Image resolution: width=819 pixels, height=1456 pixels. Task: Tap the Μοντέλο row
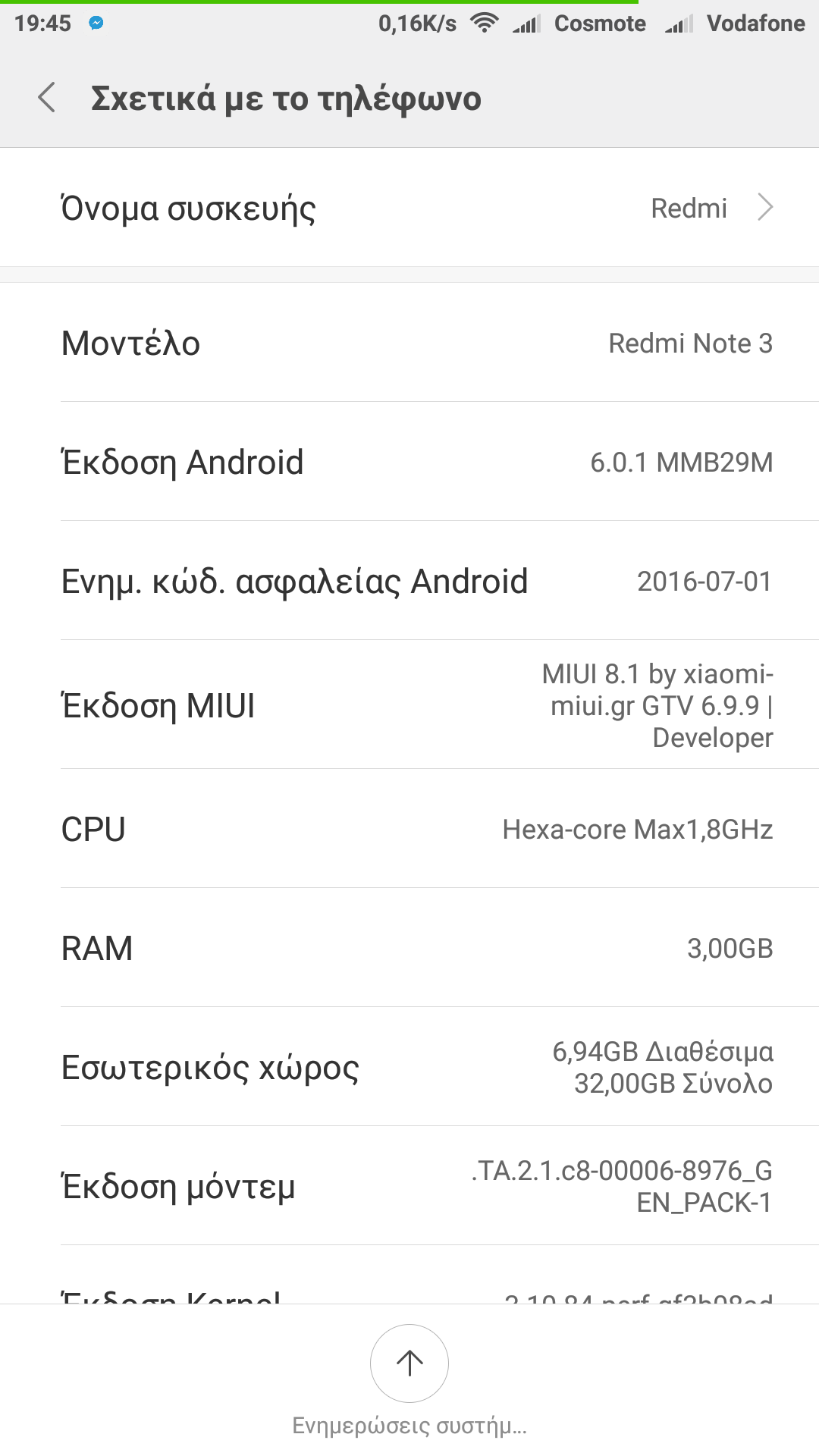409,343
